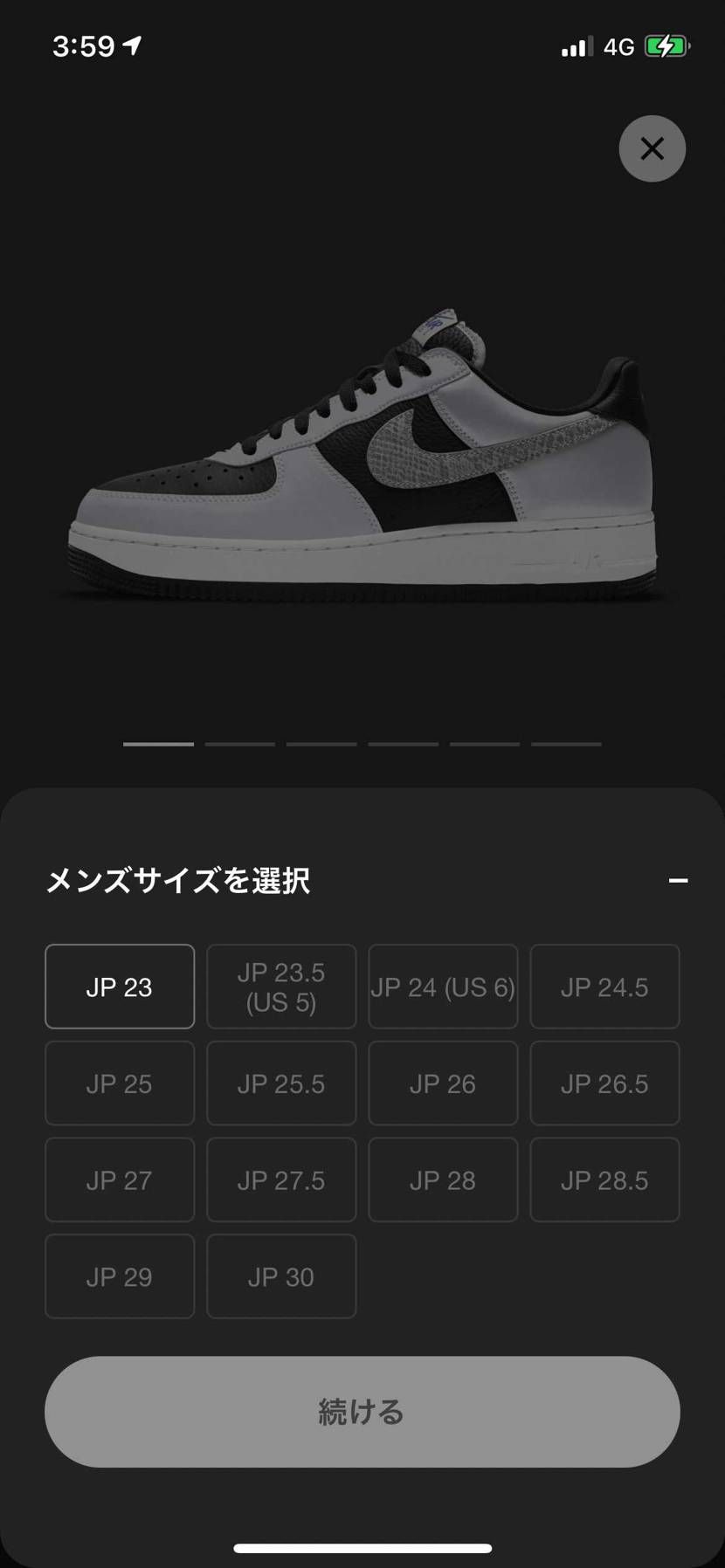Dismiss the product view with the X icon
Viewport: 725px width, 1568px height.
652,148
